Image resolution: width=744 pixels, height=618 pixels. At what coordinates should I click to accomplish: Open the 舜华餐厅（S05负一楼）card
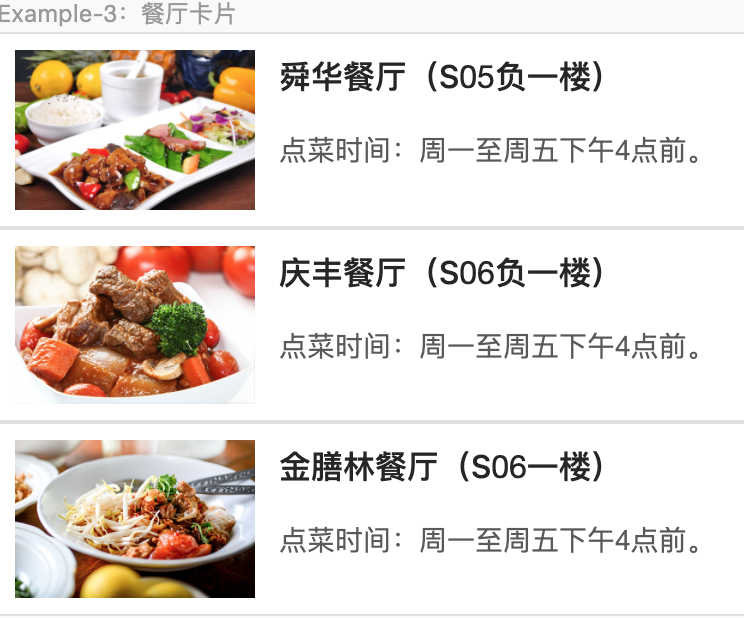[x=441, y=78]
